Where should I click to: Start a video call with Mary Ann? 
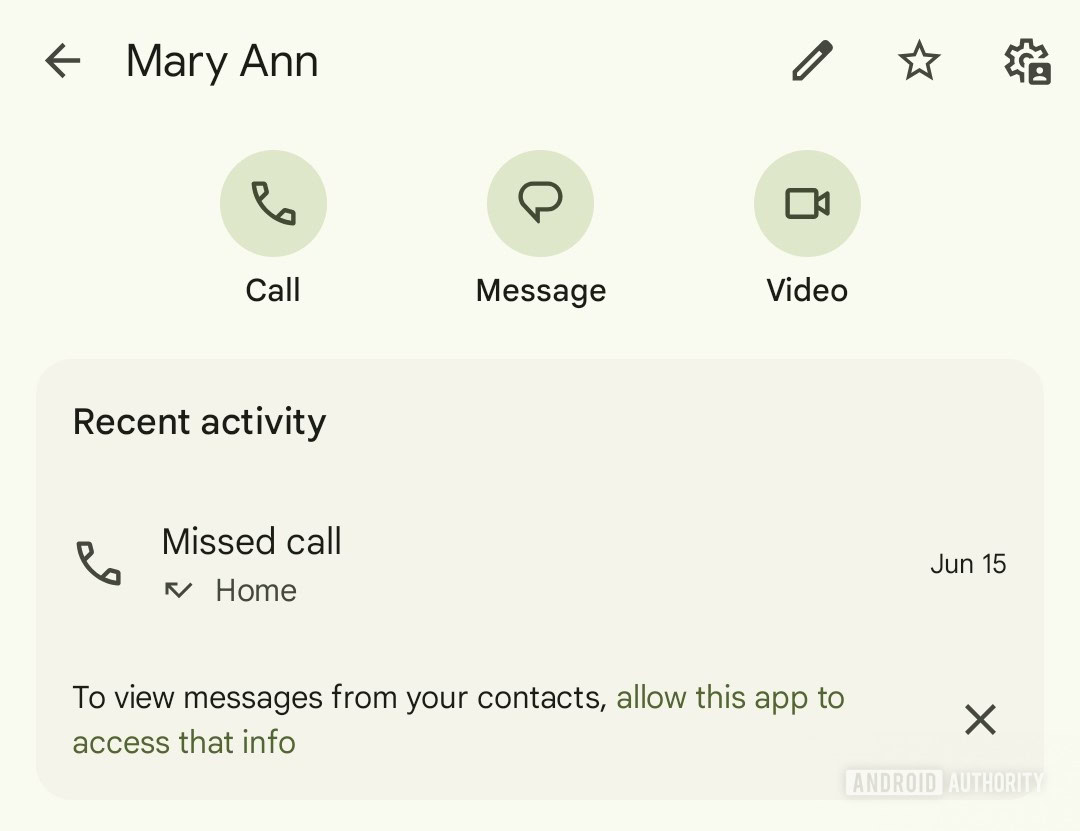click(x=807, y=204)
